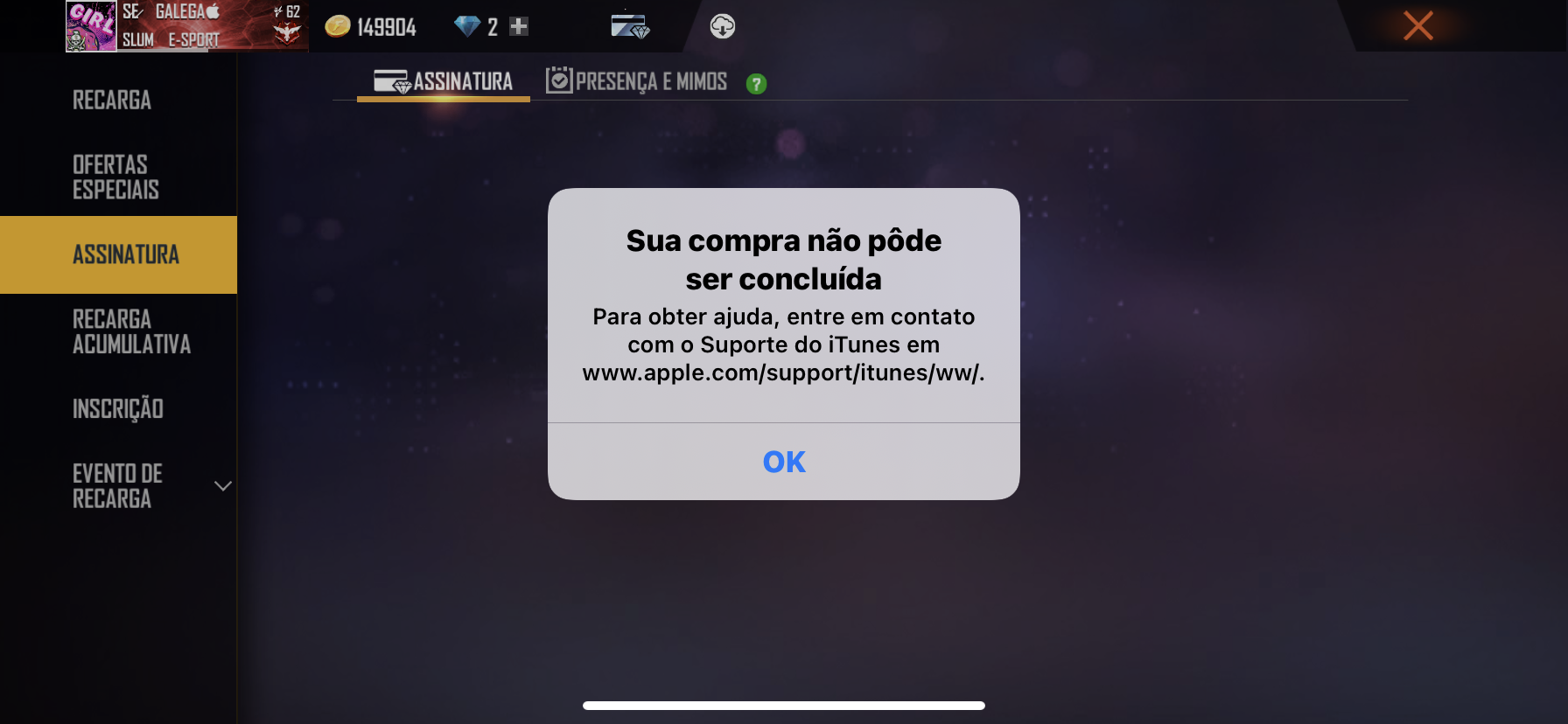Open the diamond card icon
The height and width of the screenshot is (724, 1568).
coord(630,26)
